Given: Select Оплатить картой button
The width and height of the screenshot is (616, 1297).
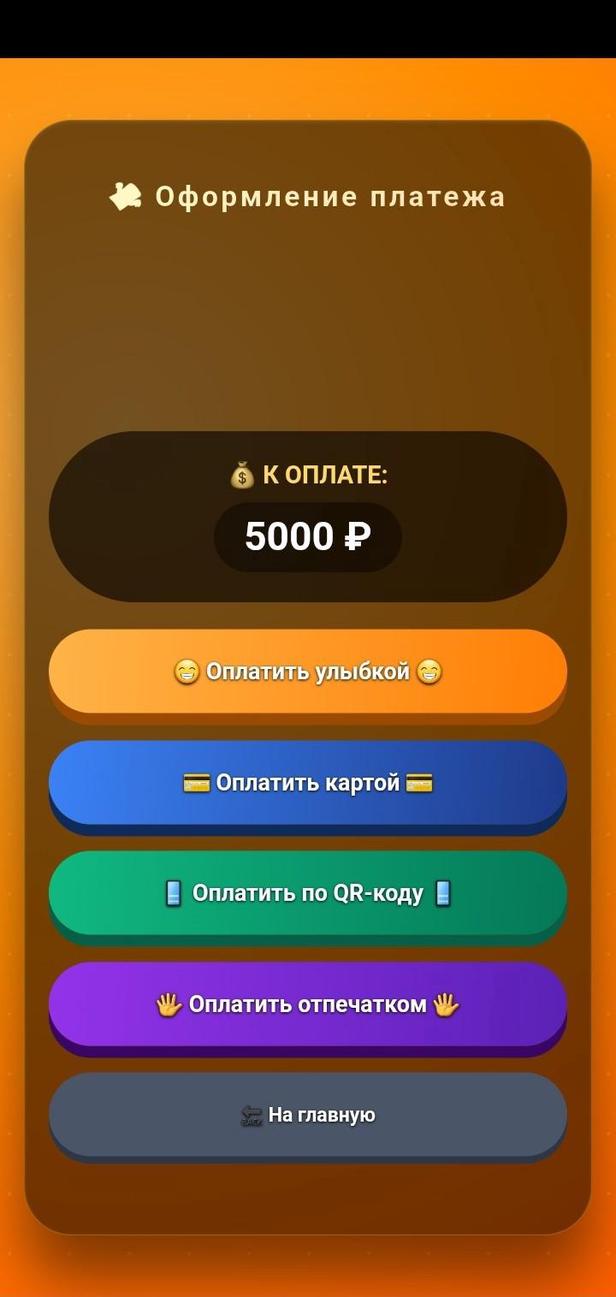Looking at the screenshot, I should pos(308,782).
